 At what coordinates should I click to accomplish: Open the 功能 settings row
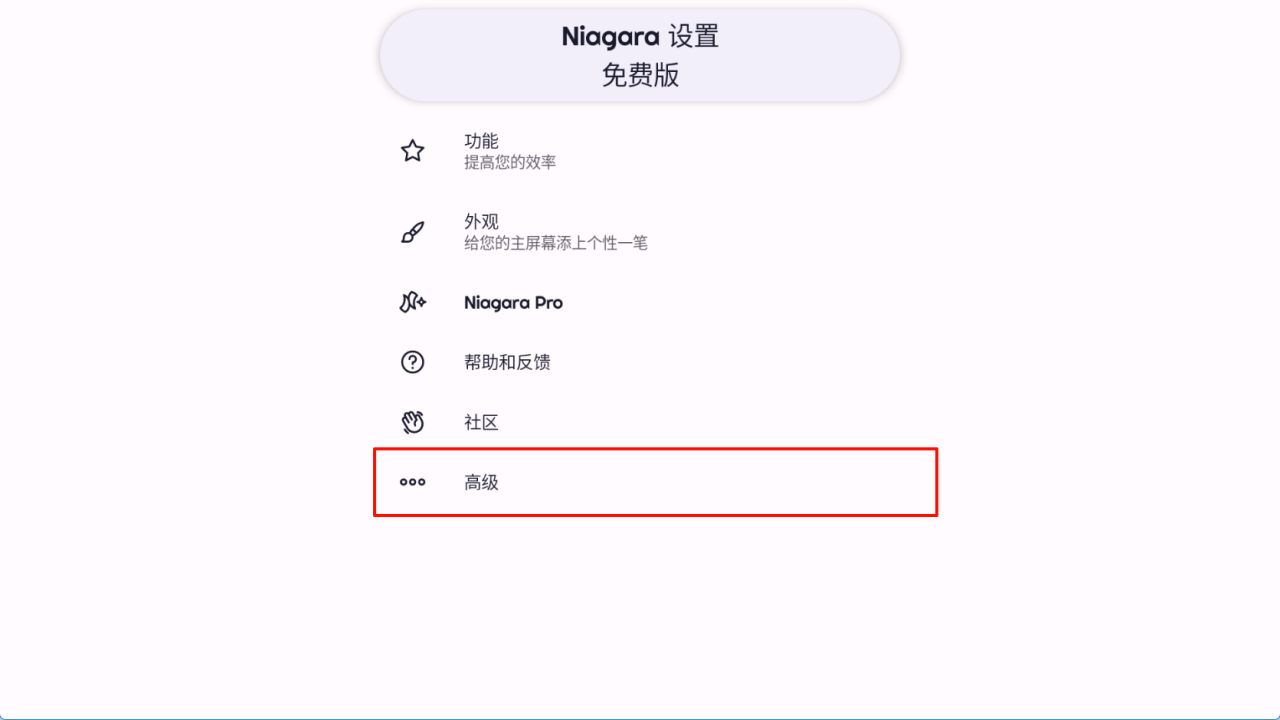coord(655,151)
